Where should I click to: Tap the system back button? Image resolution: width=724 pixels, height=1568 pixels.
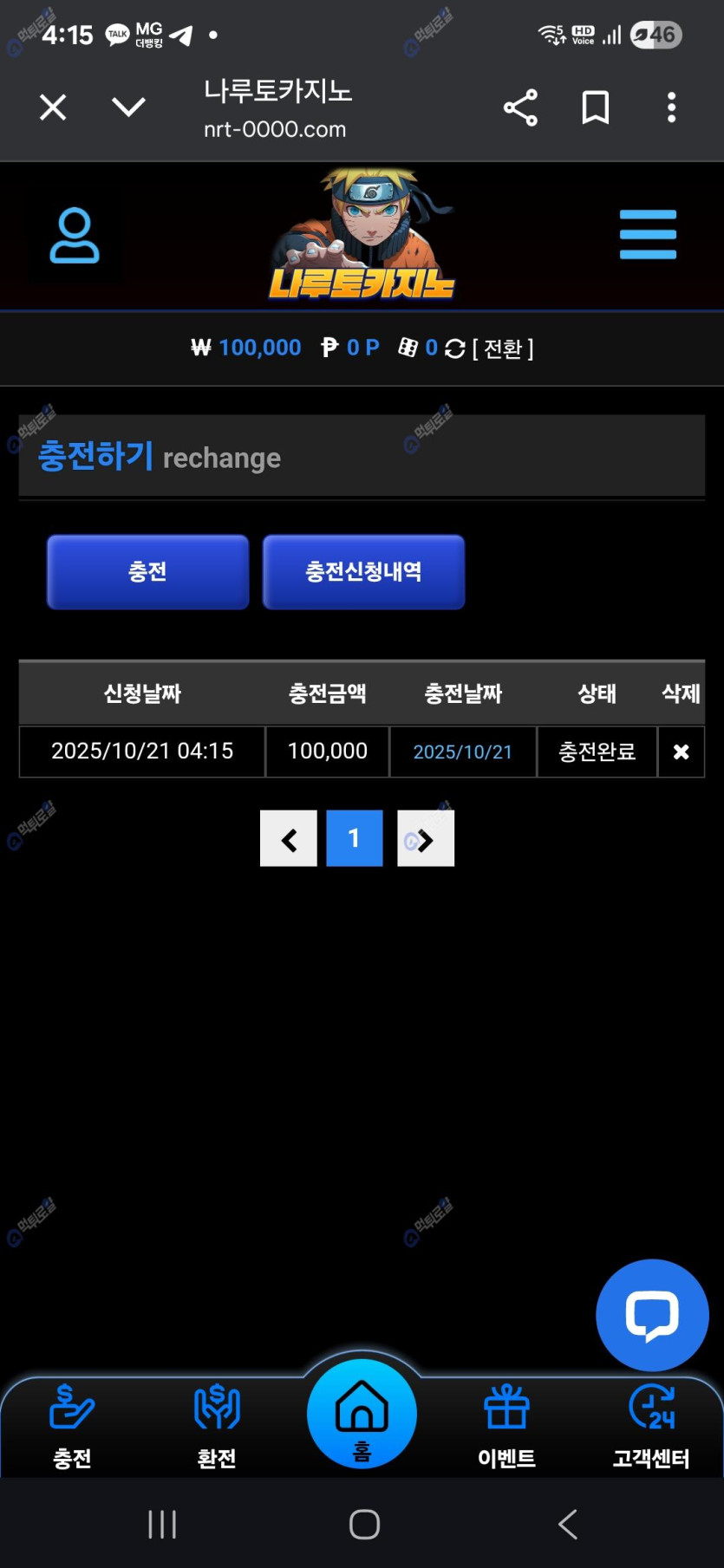coord(568,1524)
